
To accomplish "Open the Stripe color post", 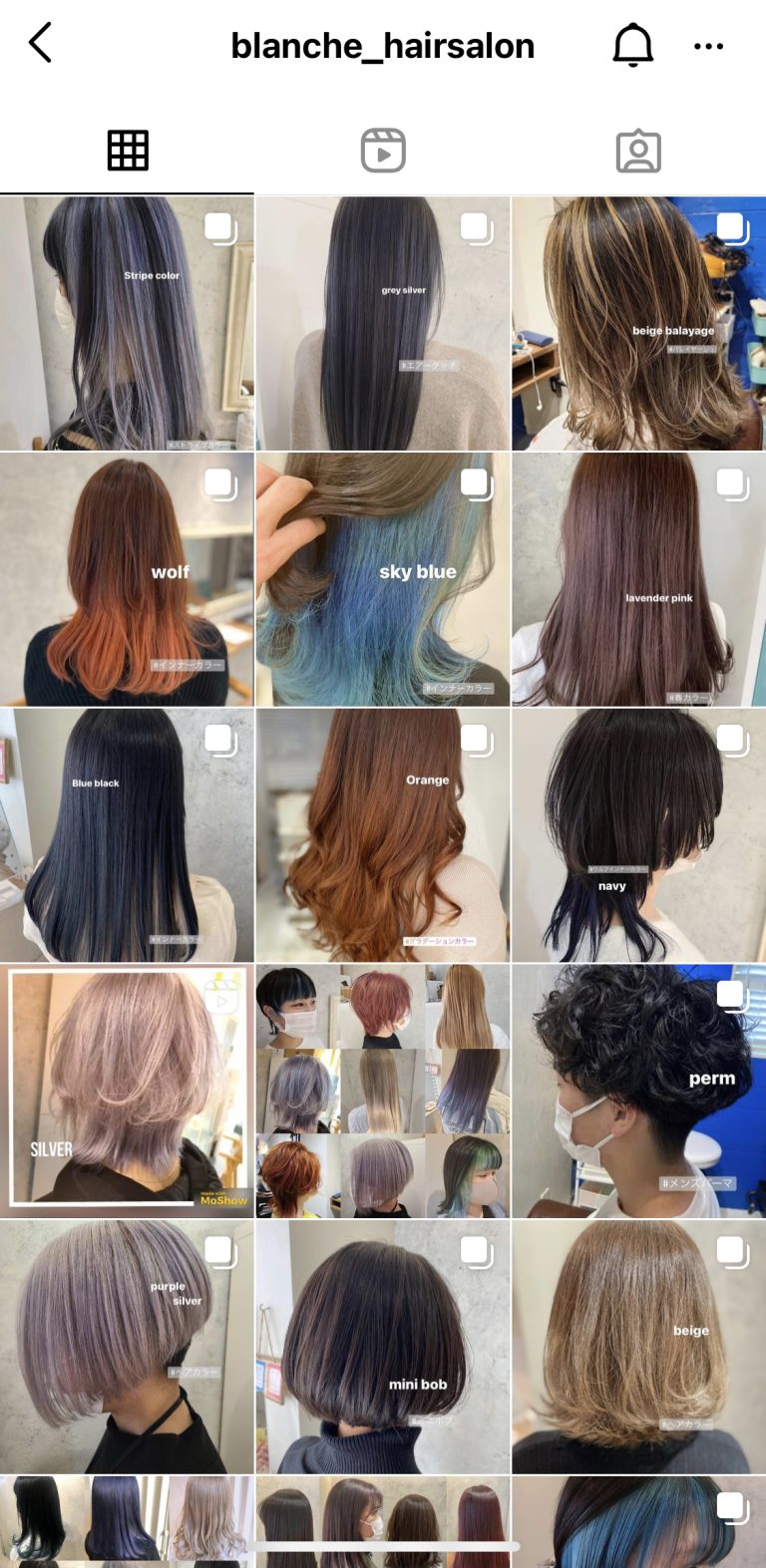I will (127, 323).
